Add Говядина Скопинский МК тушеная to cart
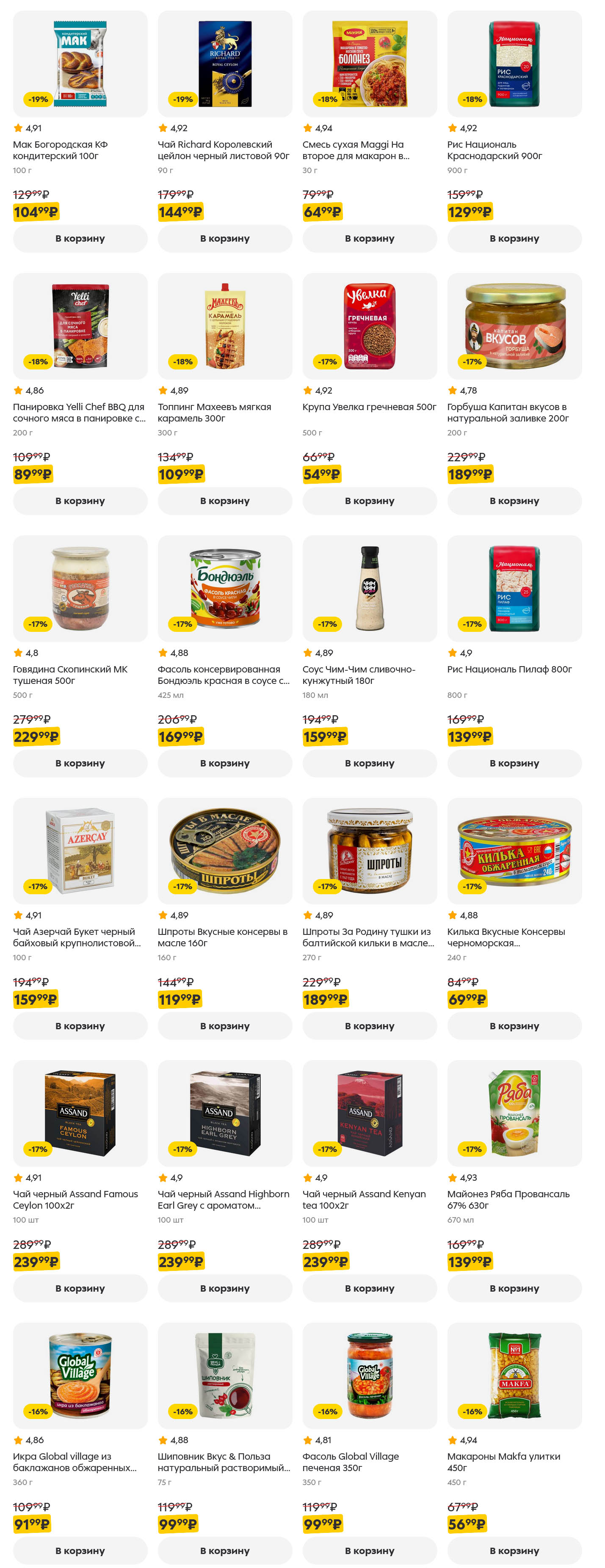 [x=80, y=763]
